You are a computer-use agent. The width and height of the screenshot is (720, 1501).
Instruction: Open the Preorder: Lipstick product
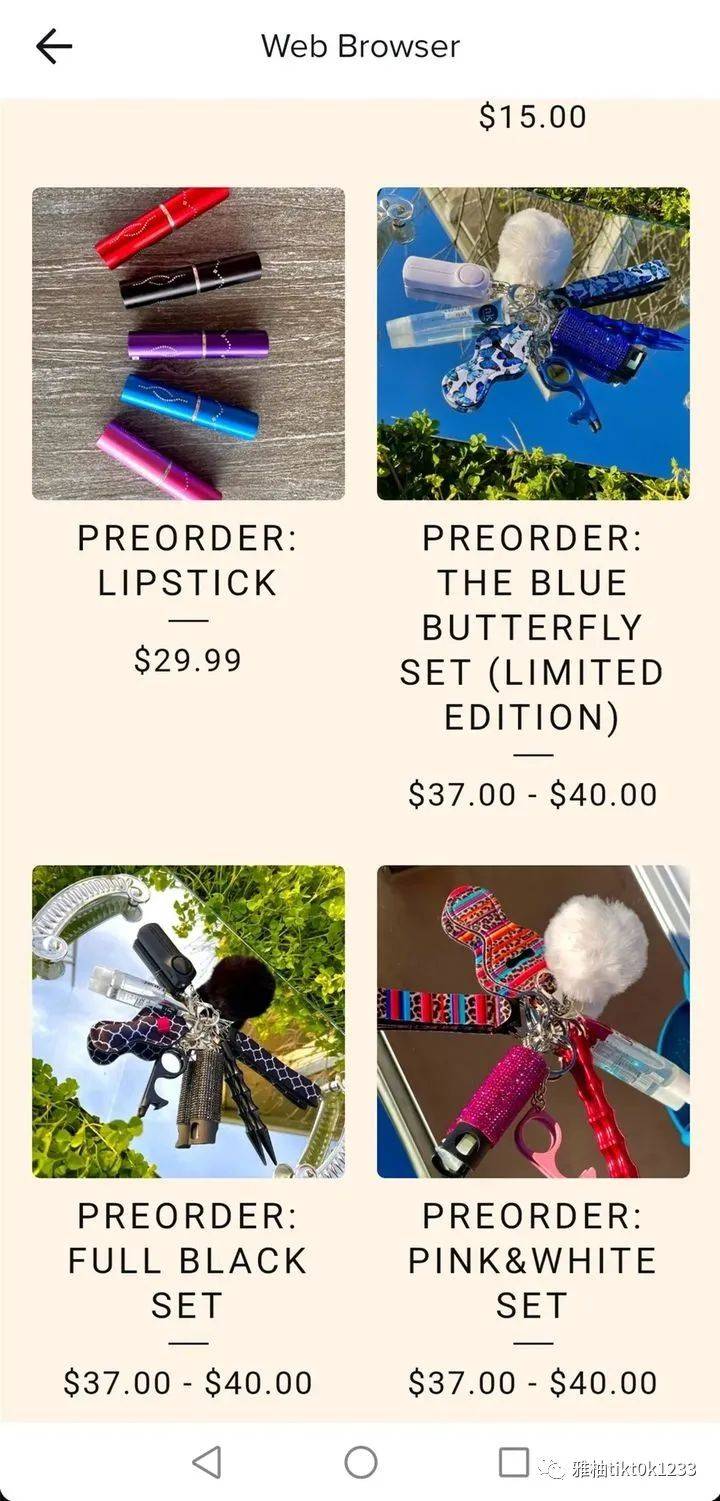(188, 343)
